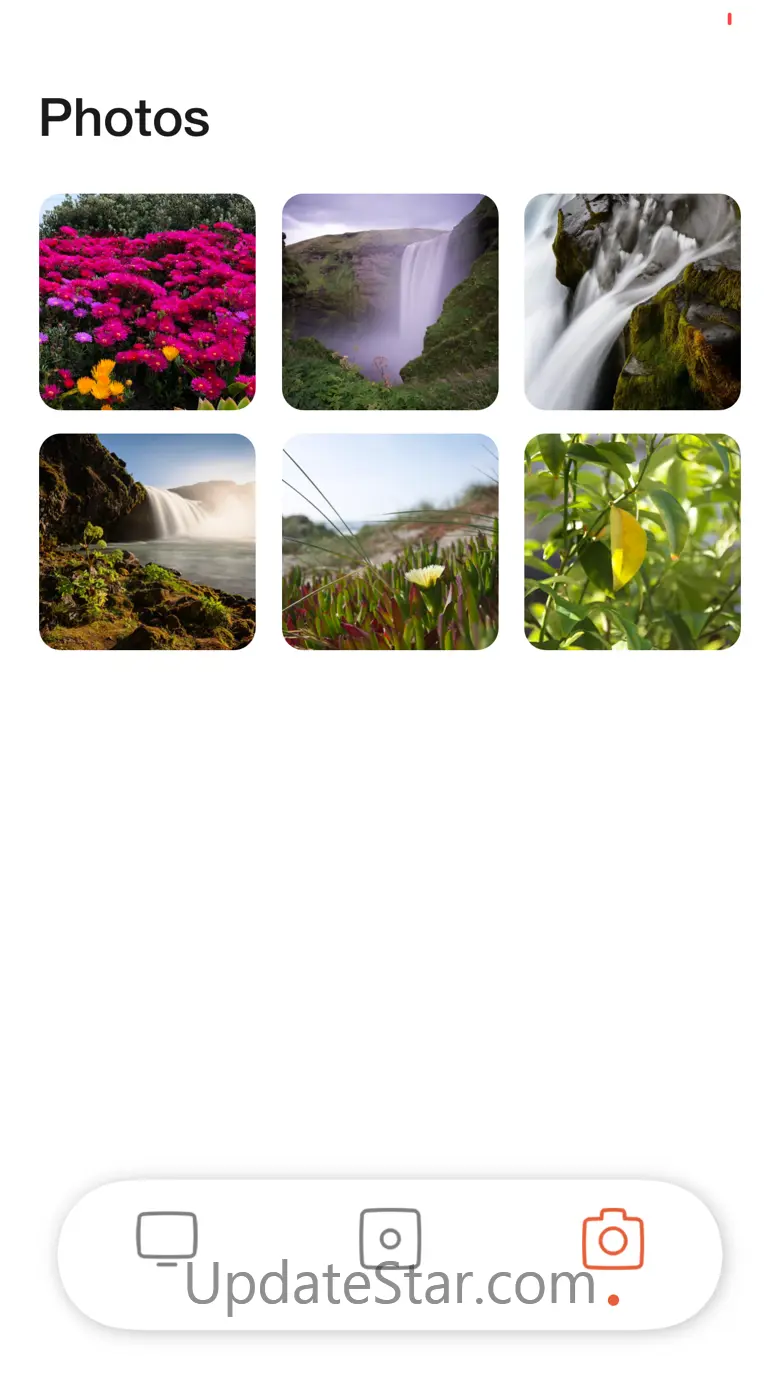View the white flower in grass photo

[390, 541]
